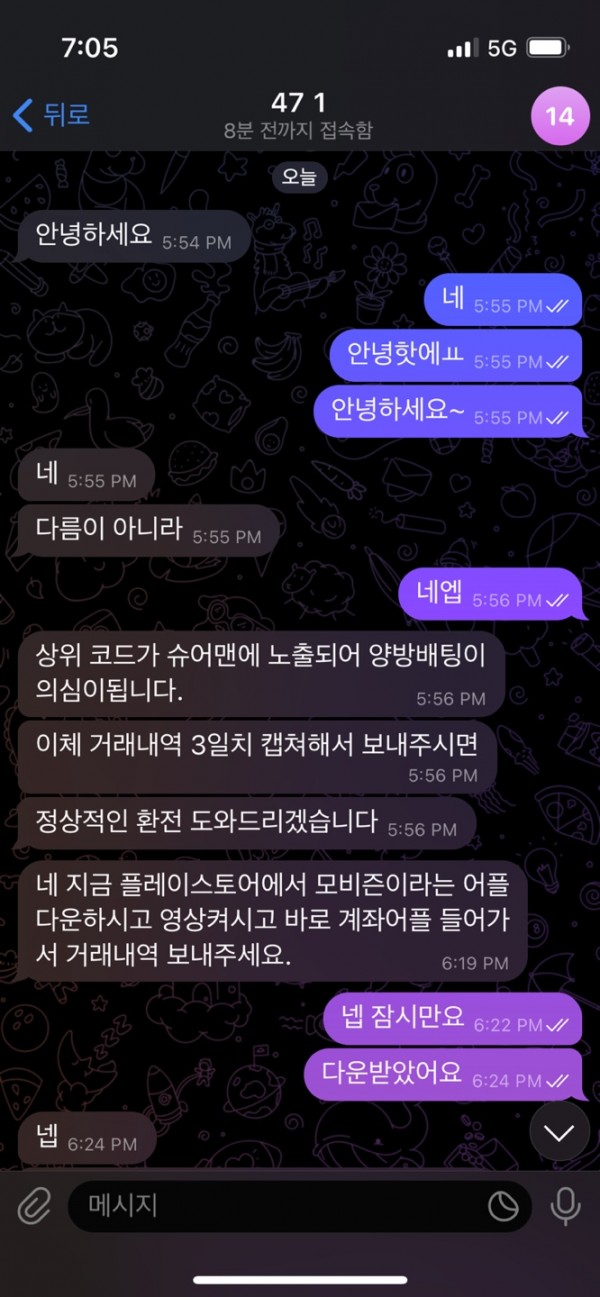This screenshot has height=1297, width=600.
Task: Focus the 메시지 input field
Action: click(x=280, y=1206)
